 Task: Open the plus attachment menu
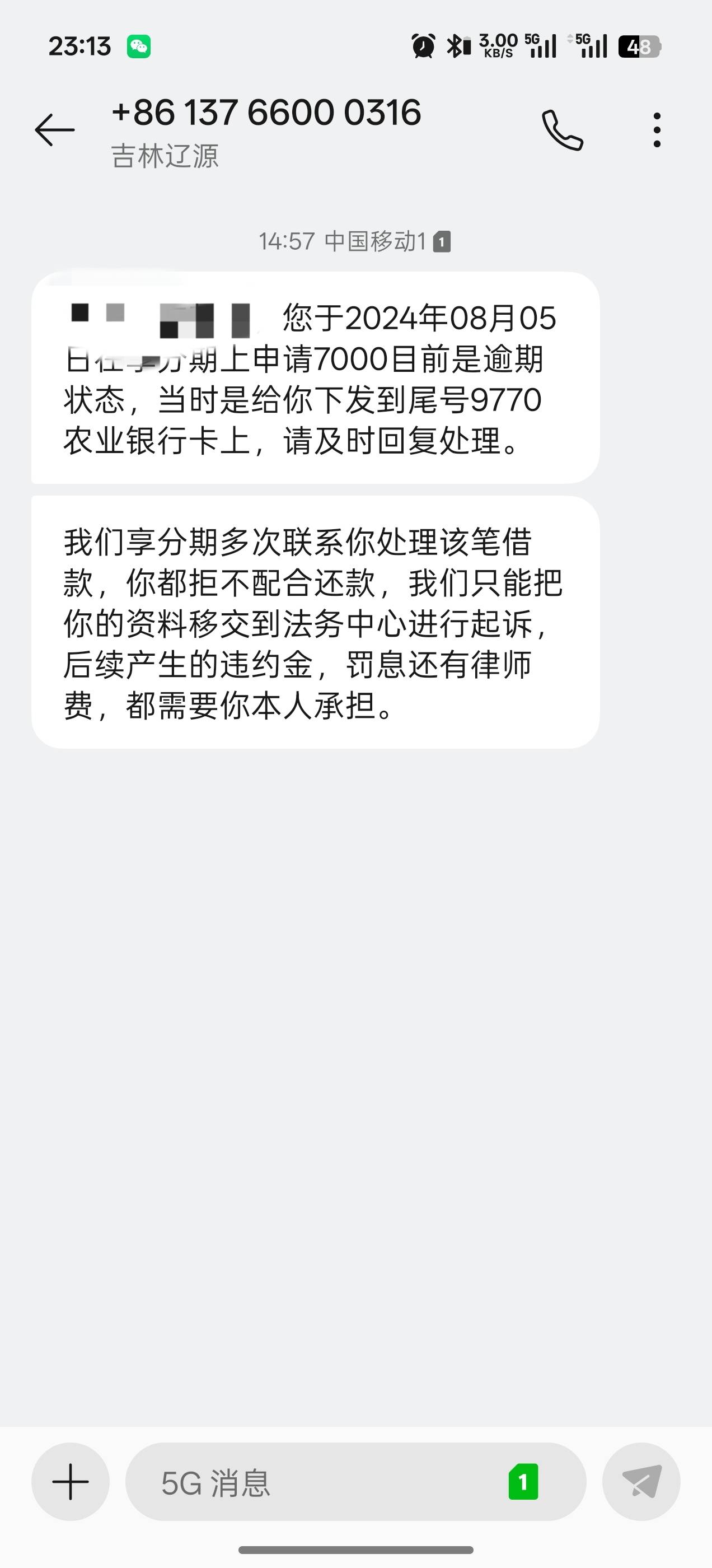click(71, 1482)
